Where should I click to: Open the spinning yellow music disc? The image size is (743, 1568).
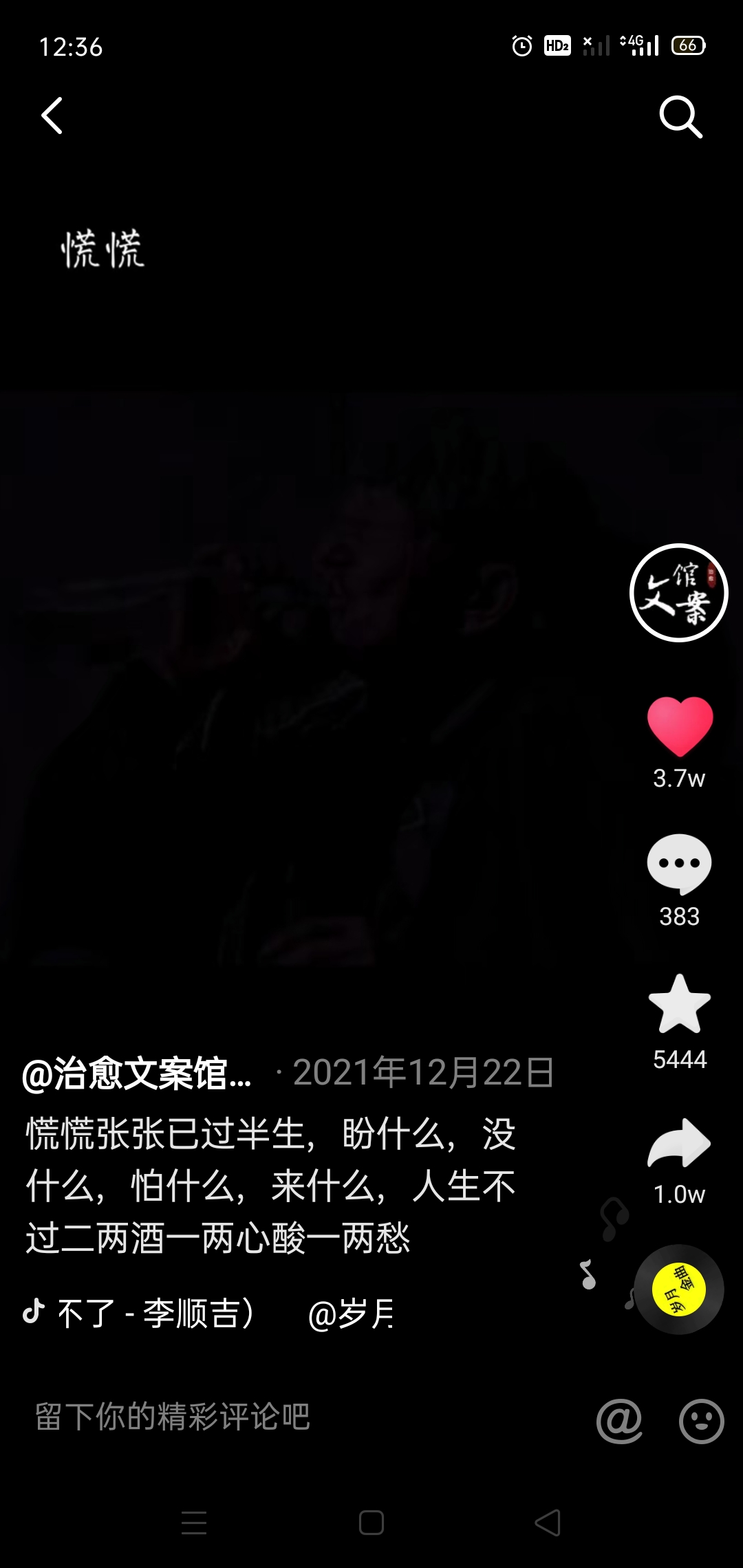coord(678,1289)
